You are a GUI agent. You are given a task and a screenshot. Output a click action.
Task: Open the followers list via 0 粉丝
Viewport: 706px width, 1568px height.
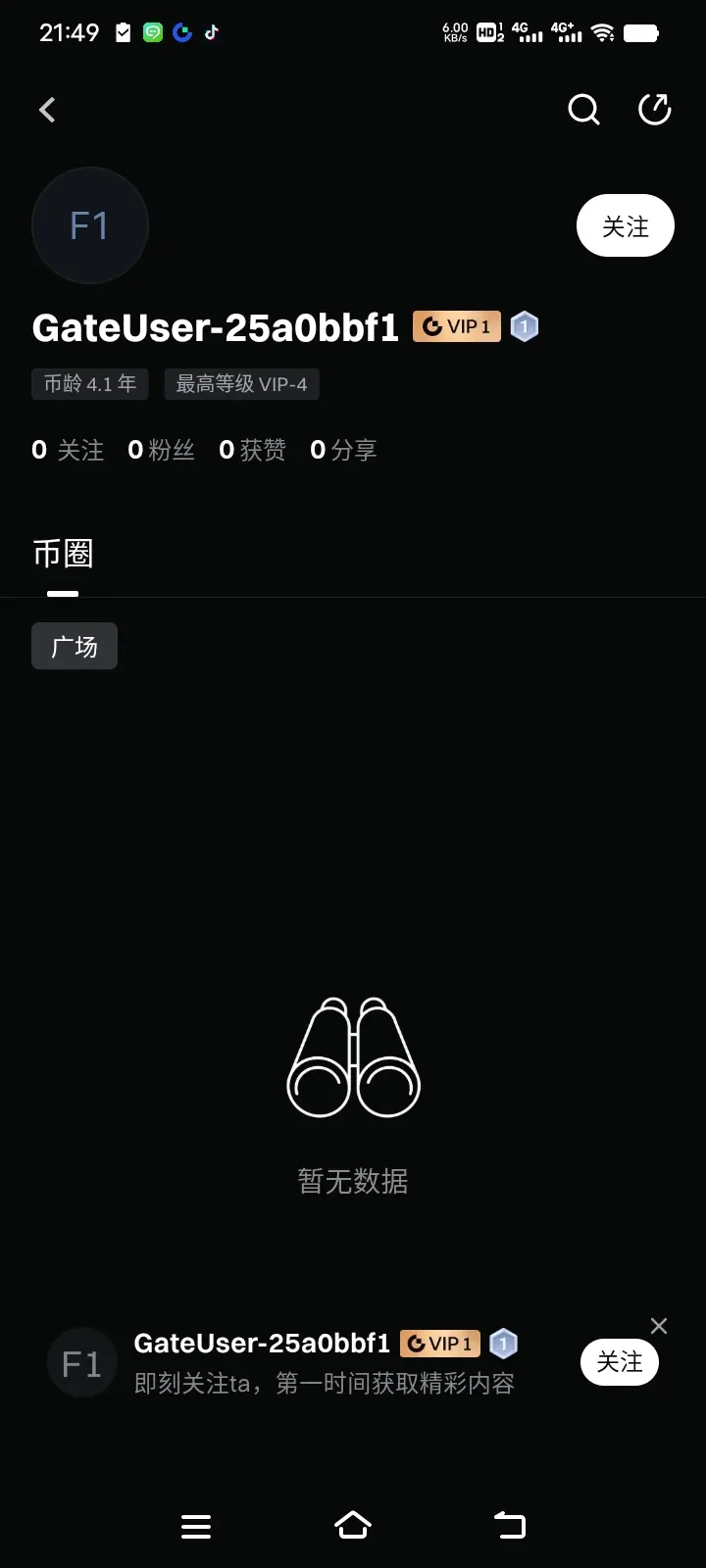tap(161, 450)
